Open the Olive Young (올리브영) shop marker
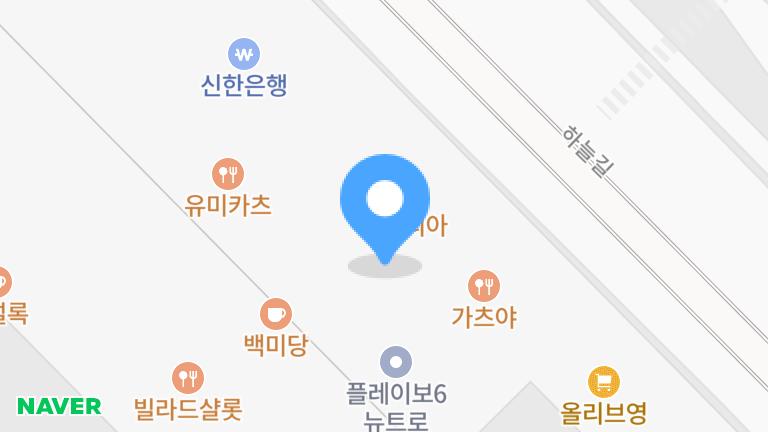Viewport: 768px width, 432px height. pos(603,381)
